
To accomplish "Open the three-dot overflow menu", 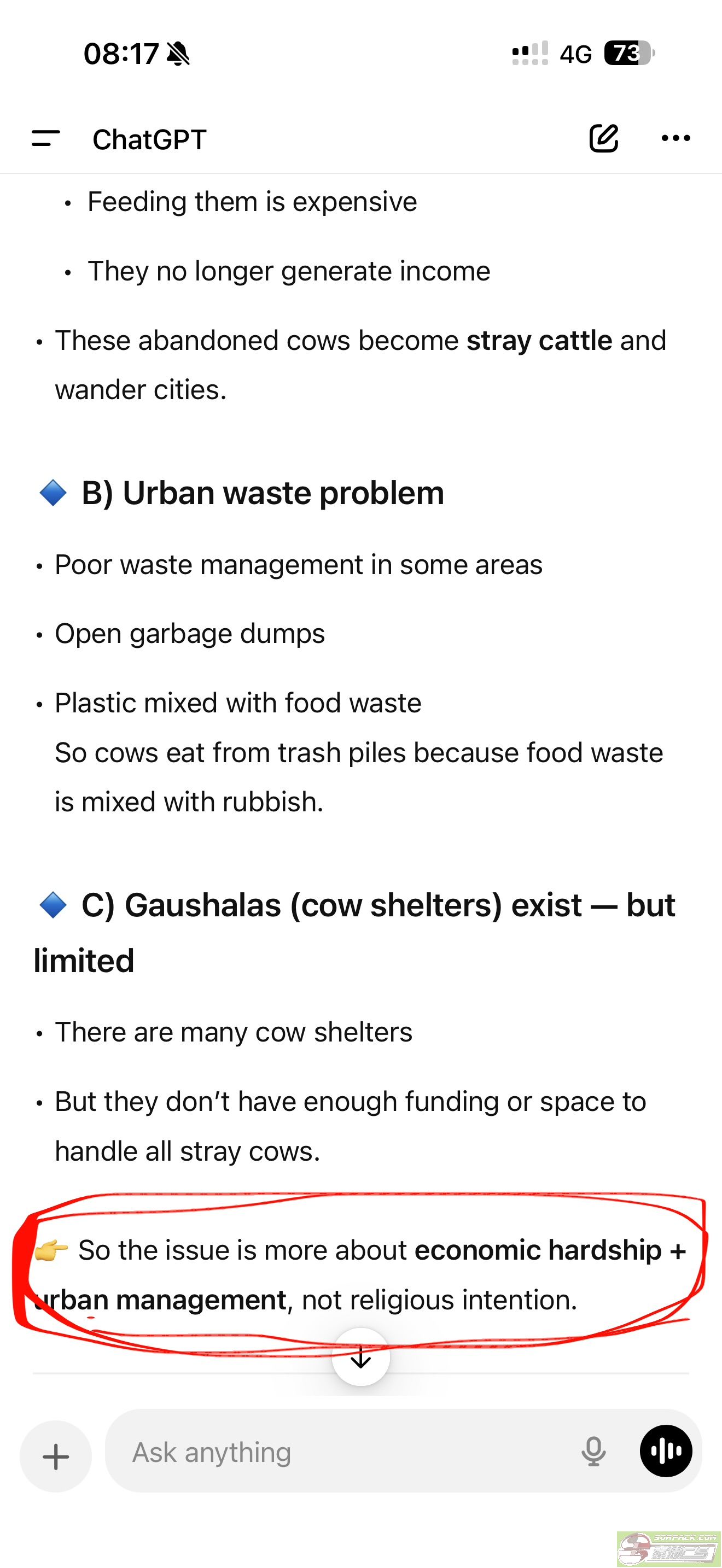I will tap(675, 138).
